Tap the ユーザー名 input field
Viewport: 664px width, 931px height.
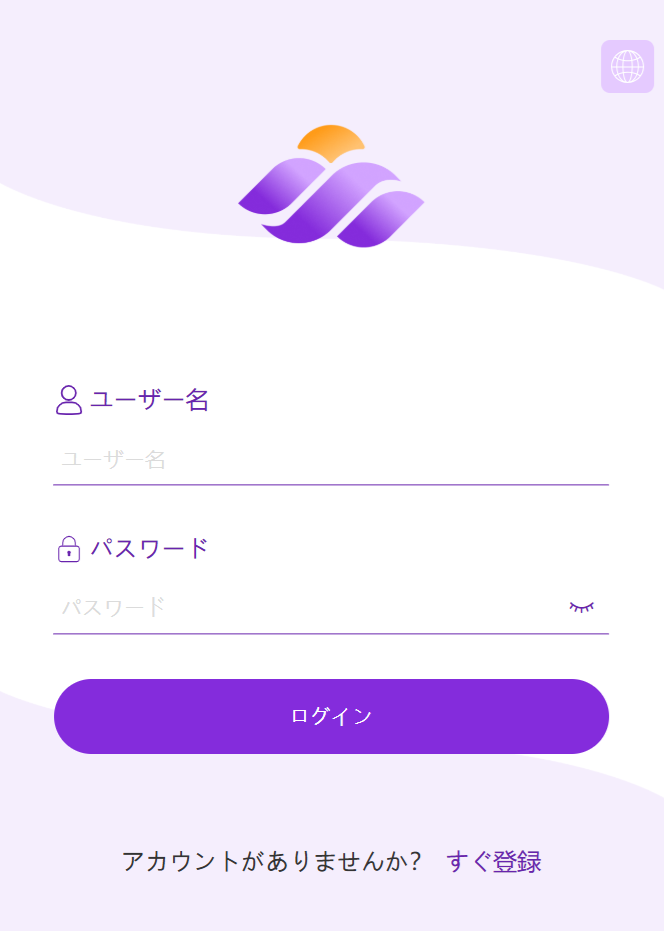pos(330,460)
